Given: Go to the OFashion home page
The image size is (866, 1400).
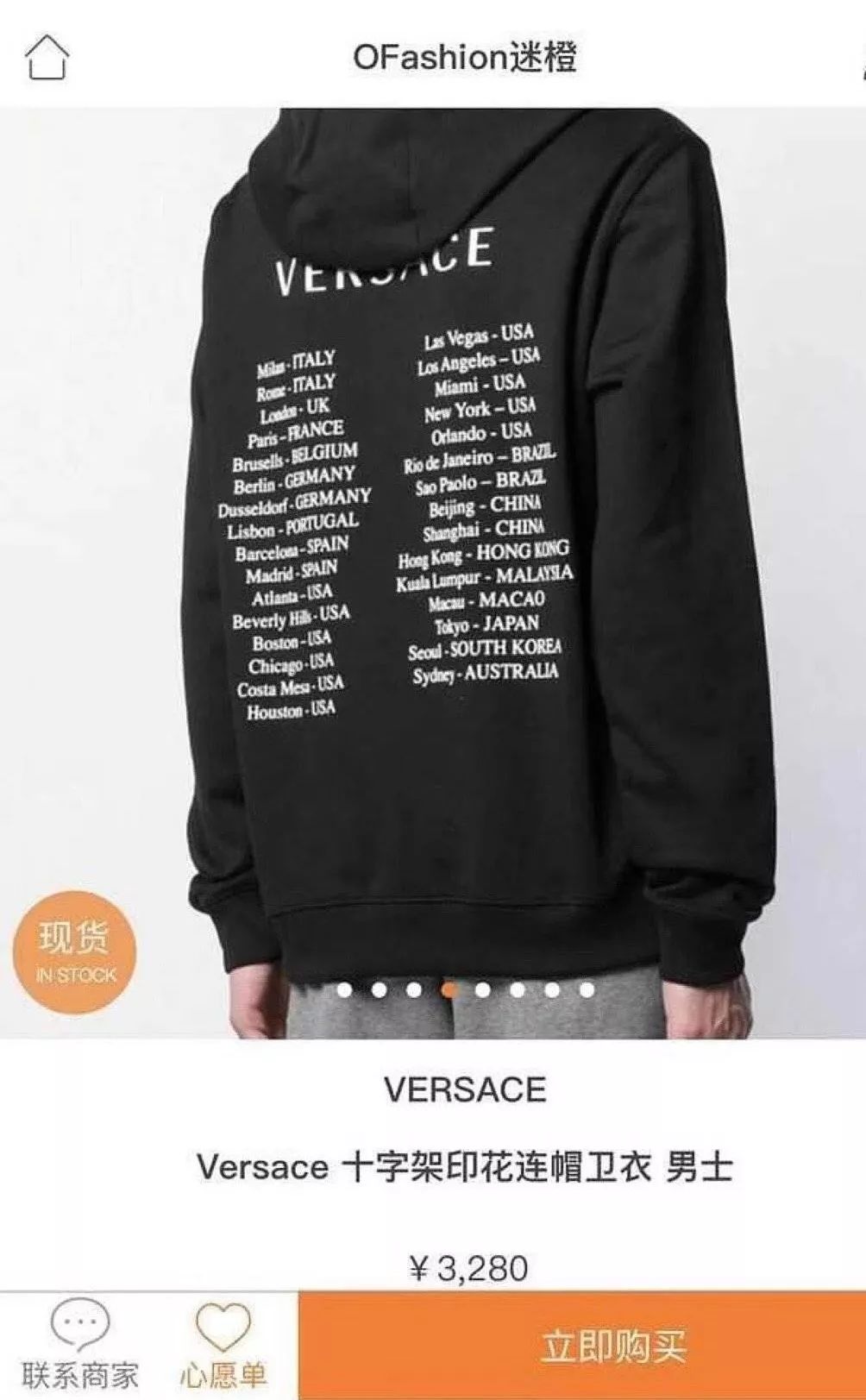Looking at the screenshot, I should pyautogui.click(x=47, y=58).
